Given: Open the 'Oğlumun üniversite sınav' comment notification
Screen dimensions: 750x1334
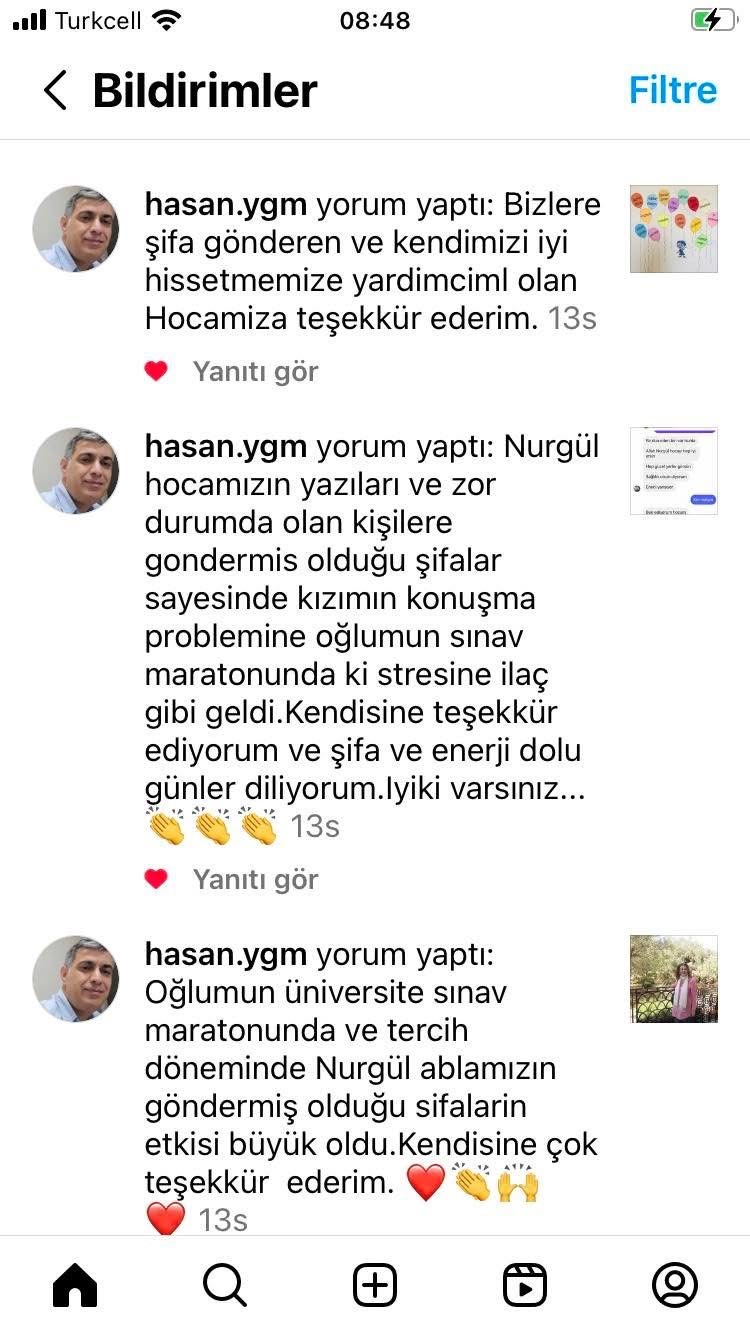Looking at the screenshot, I should (370, 1087).
